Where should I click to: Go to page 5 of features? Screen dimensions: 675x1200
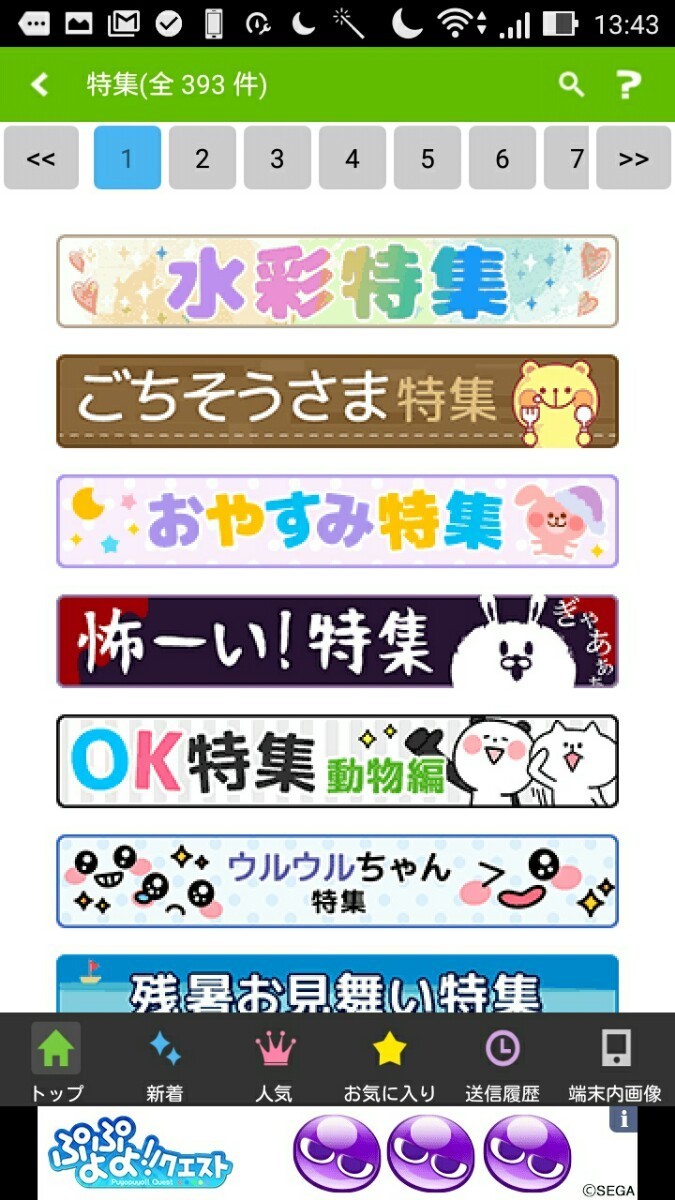click(427, 158)
